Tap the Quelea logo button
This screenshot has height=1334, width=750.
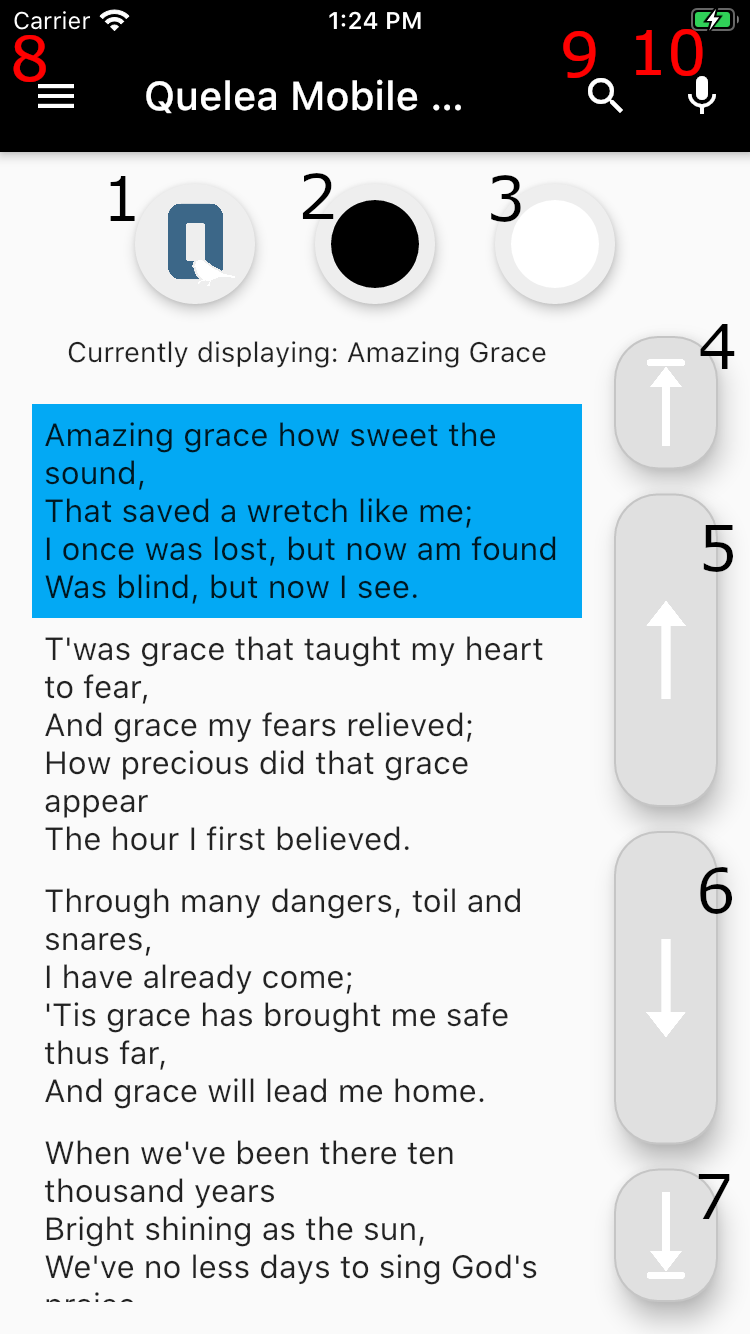pyautogui.click(x=195, y=244)
